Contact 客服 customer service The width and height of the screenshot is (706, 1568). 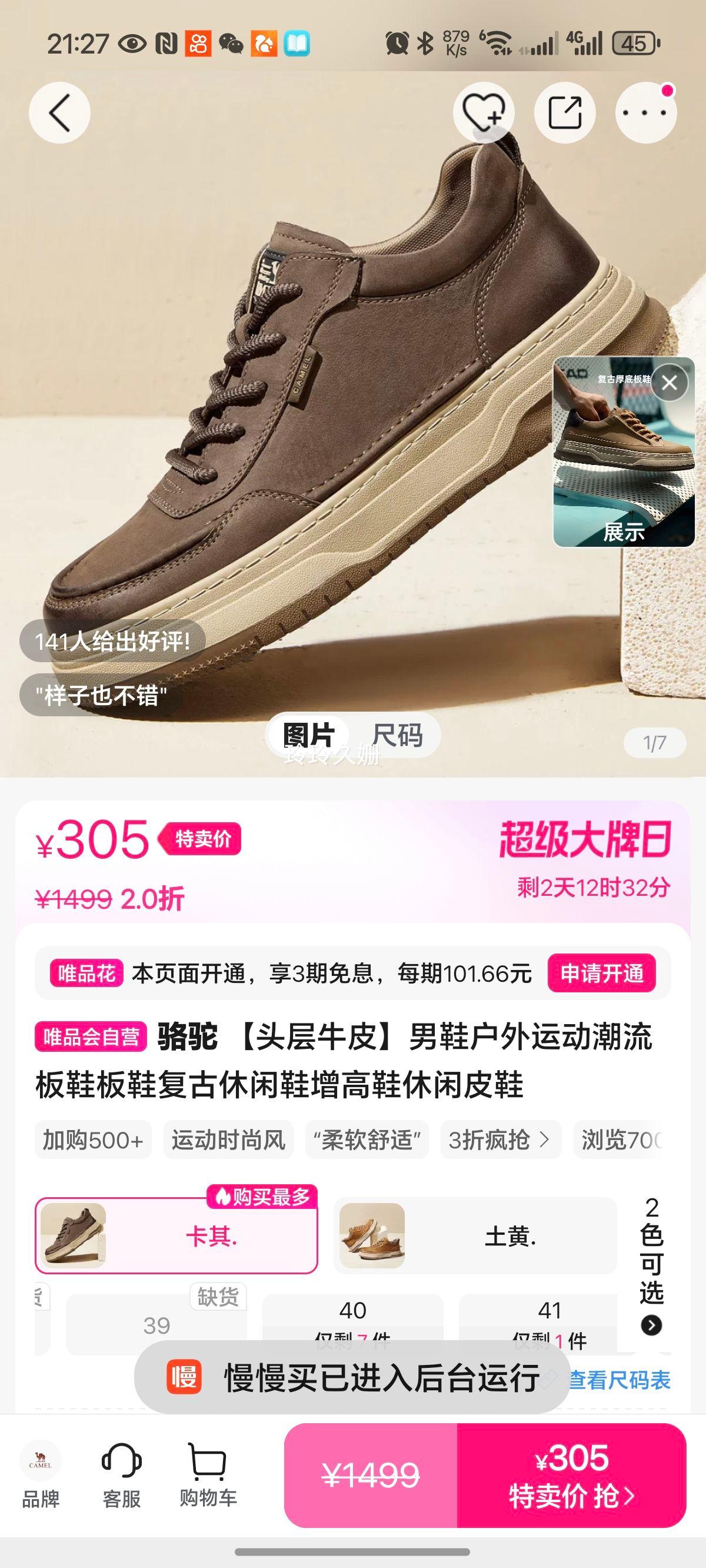121,1475
